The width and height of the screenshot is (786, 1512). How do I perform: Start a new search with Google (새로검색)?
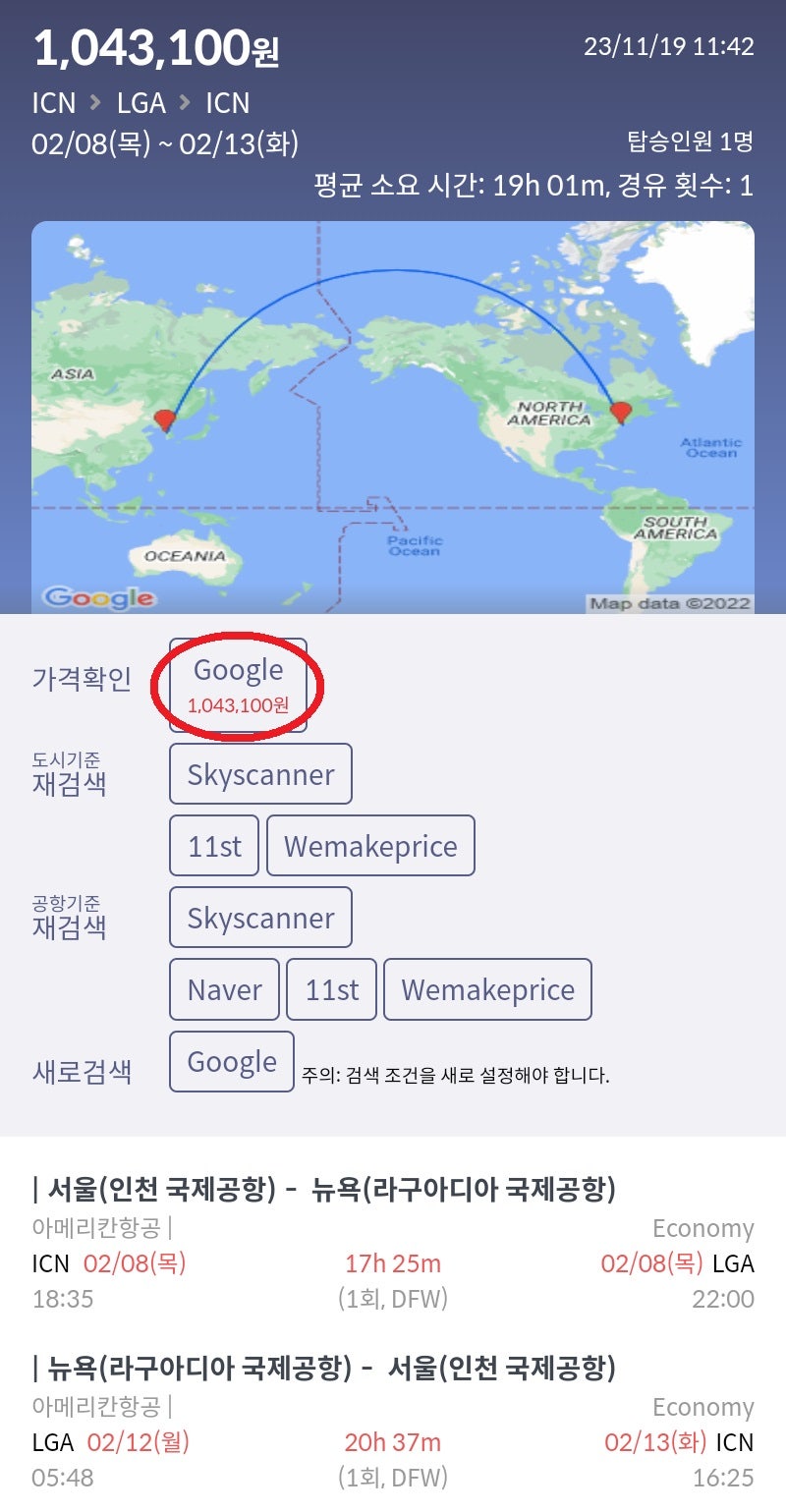(x=232, y=1061)
